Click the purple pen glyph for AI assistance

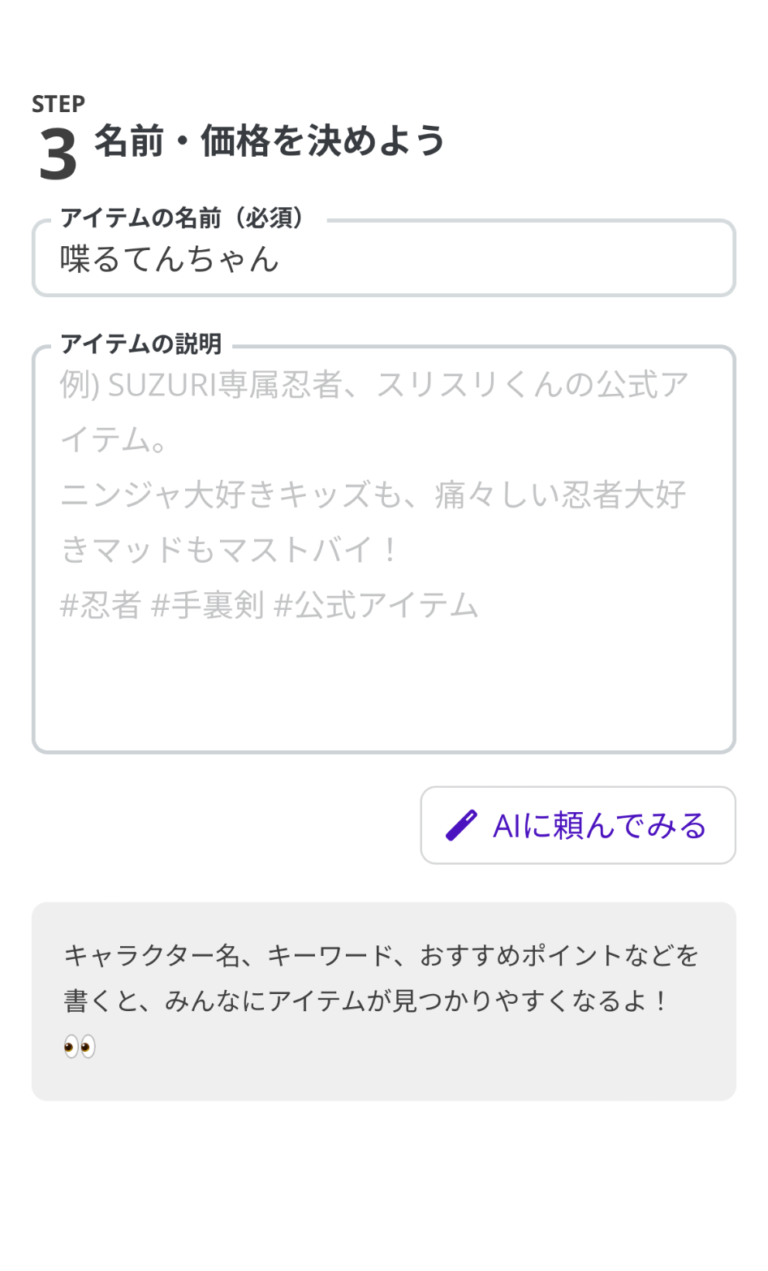click(461, 824)
